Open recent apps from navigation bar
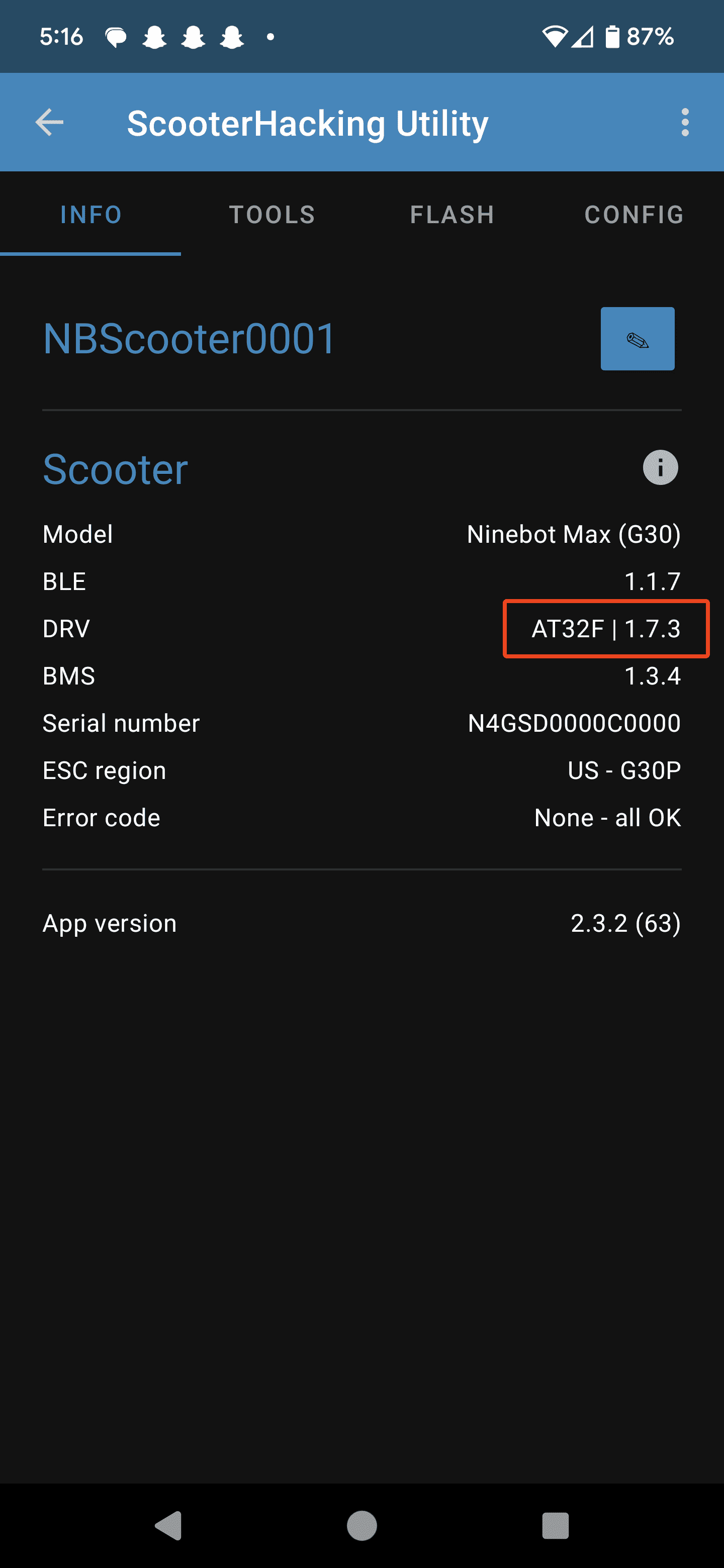Image resolution: width=724 pixels, height=1568 pixels. pyautogui.click(x=555, y=1525)
